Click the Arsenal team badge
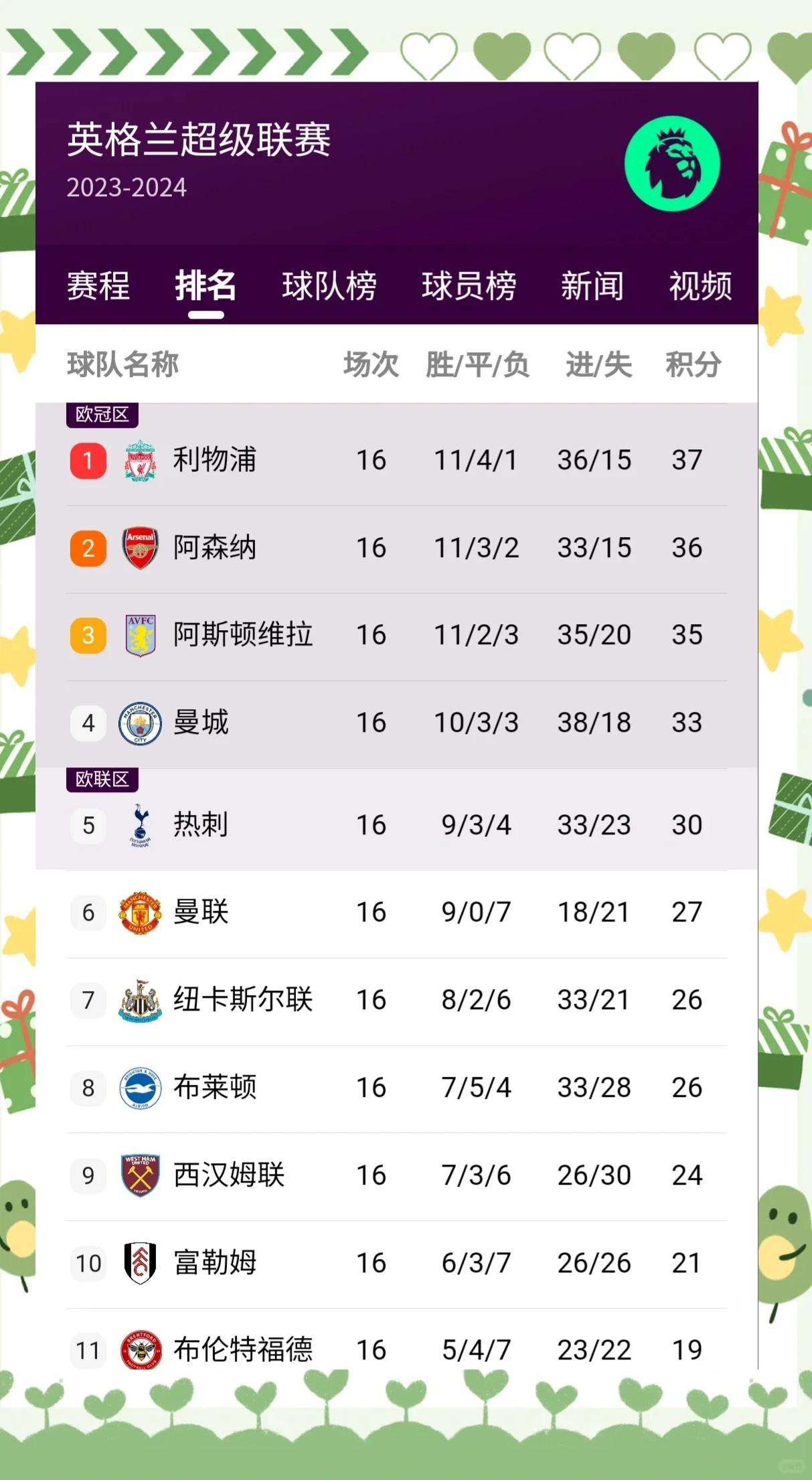Viewport: 812px width, 1480px height. 139,548
